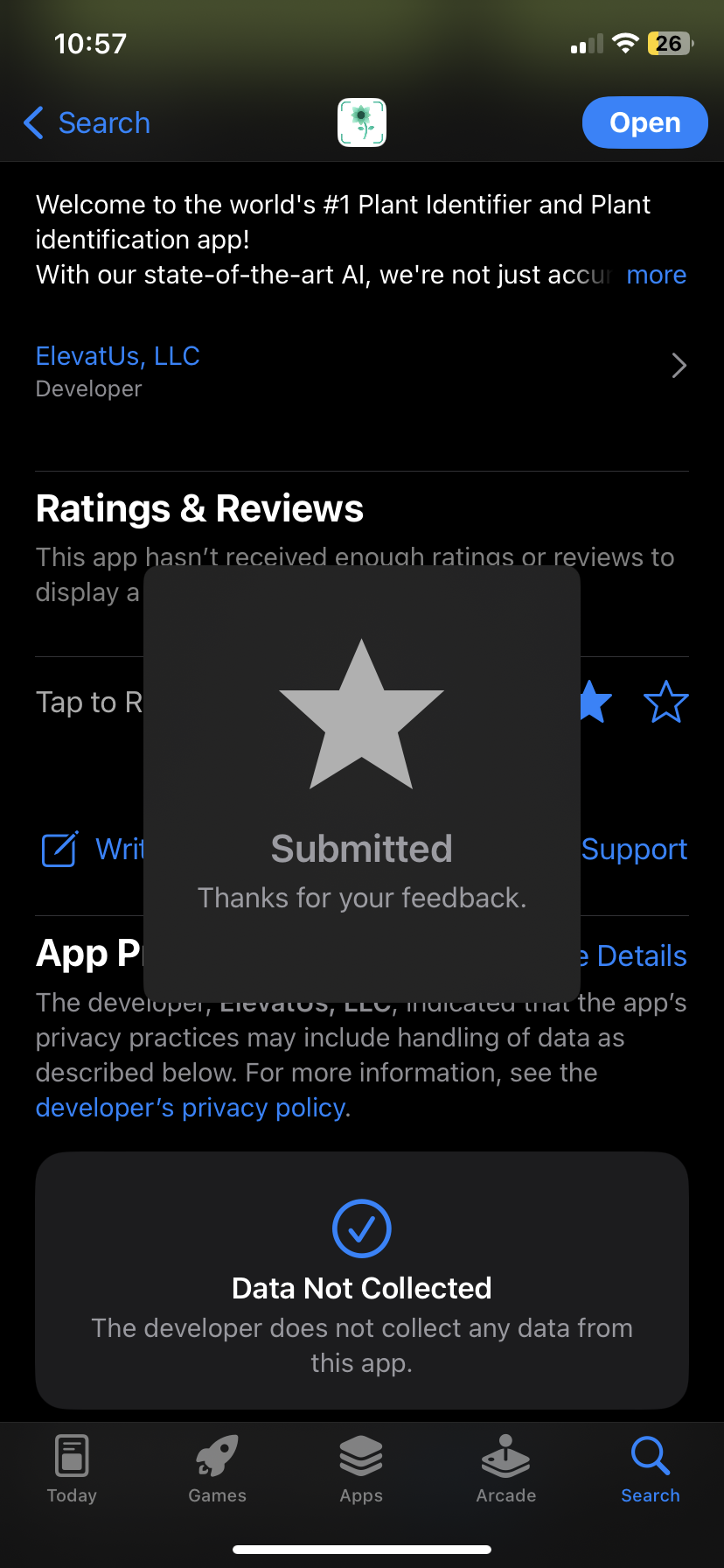Rate the app five stars
Screen dimensions: 724x1568
[x=666, y=703]
